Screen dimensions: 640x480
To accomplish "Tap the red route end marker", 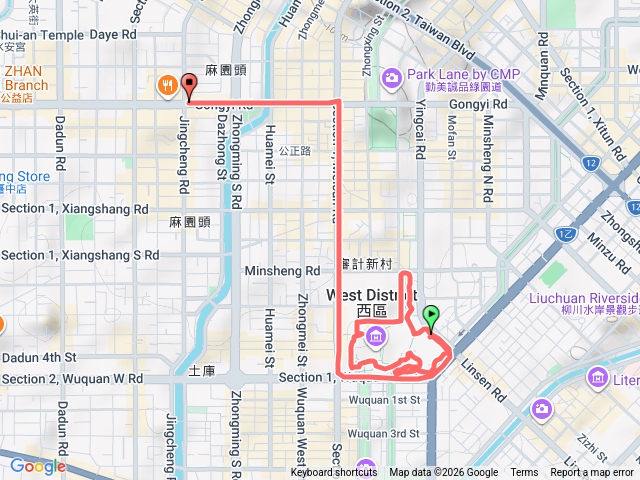I will [x=189, y=87].
